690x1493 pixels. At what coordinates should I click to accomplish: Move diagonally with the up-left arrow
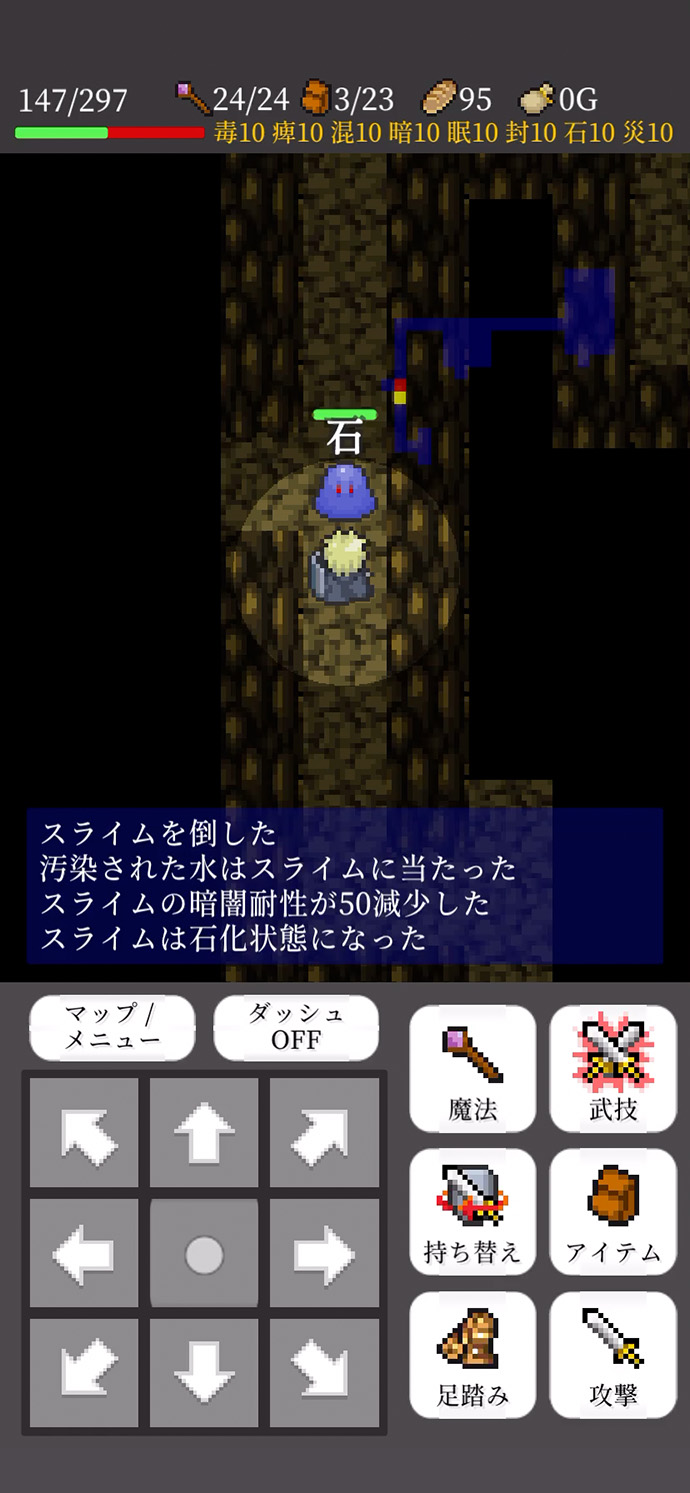84,1133
